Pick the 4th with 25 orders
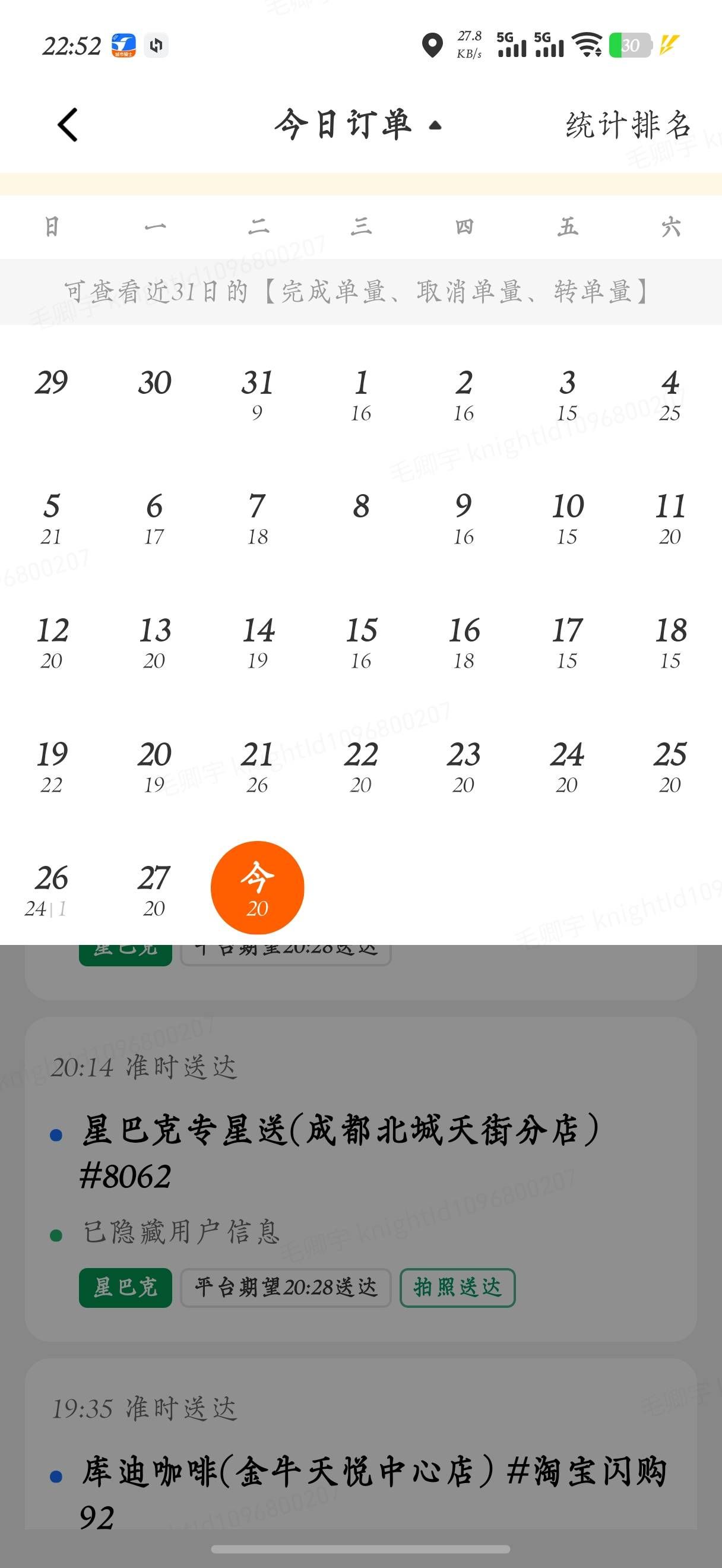The image size is (722, 1568). click(x=670, y=394)
